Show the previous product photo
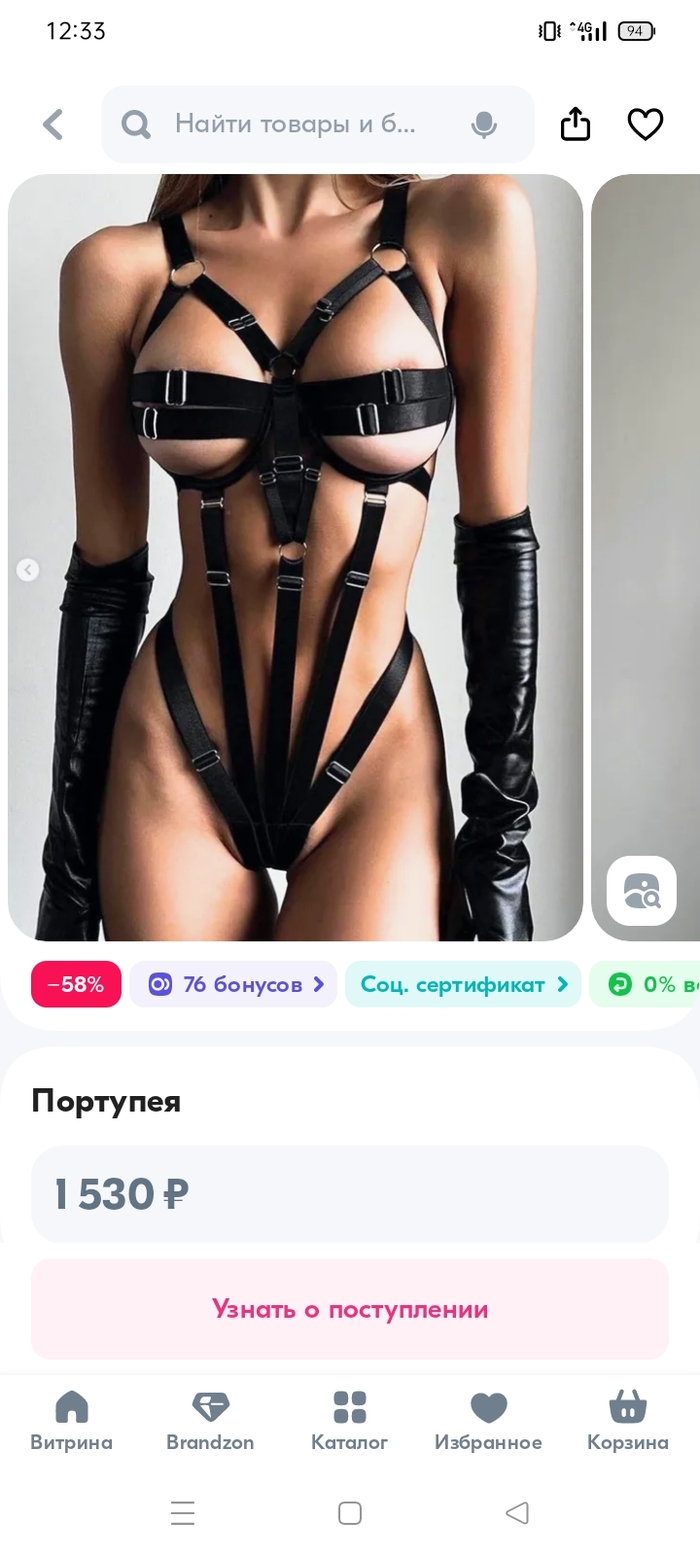This screenshot has height=1556, width=700. click(x=28, y=570)
